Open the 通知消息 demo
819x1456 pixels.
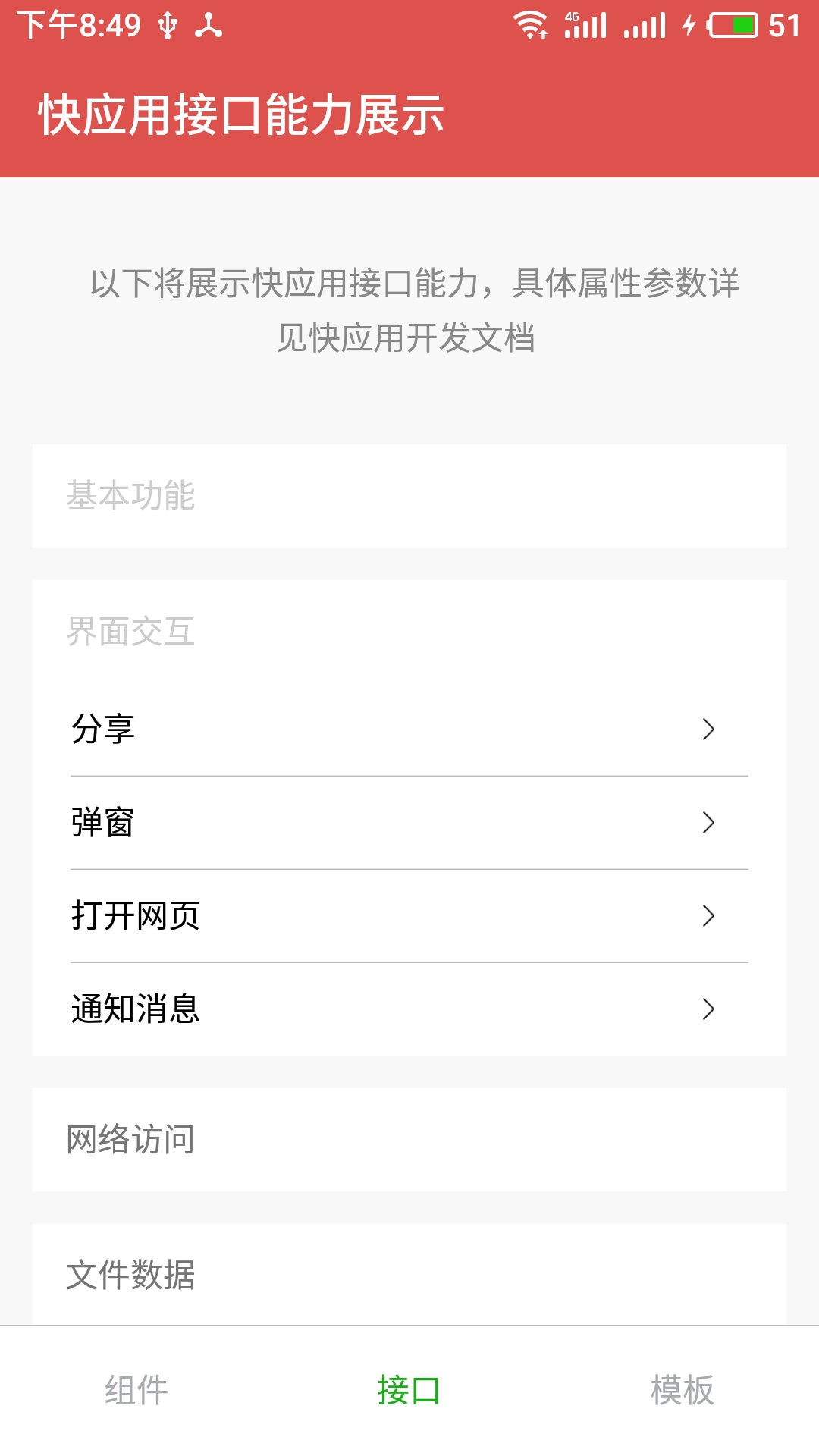409,1009
